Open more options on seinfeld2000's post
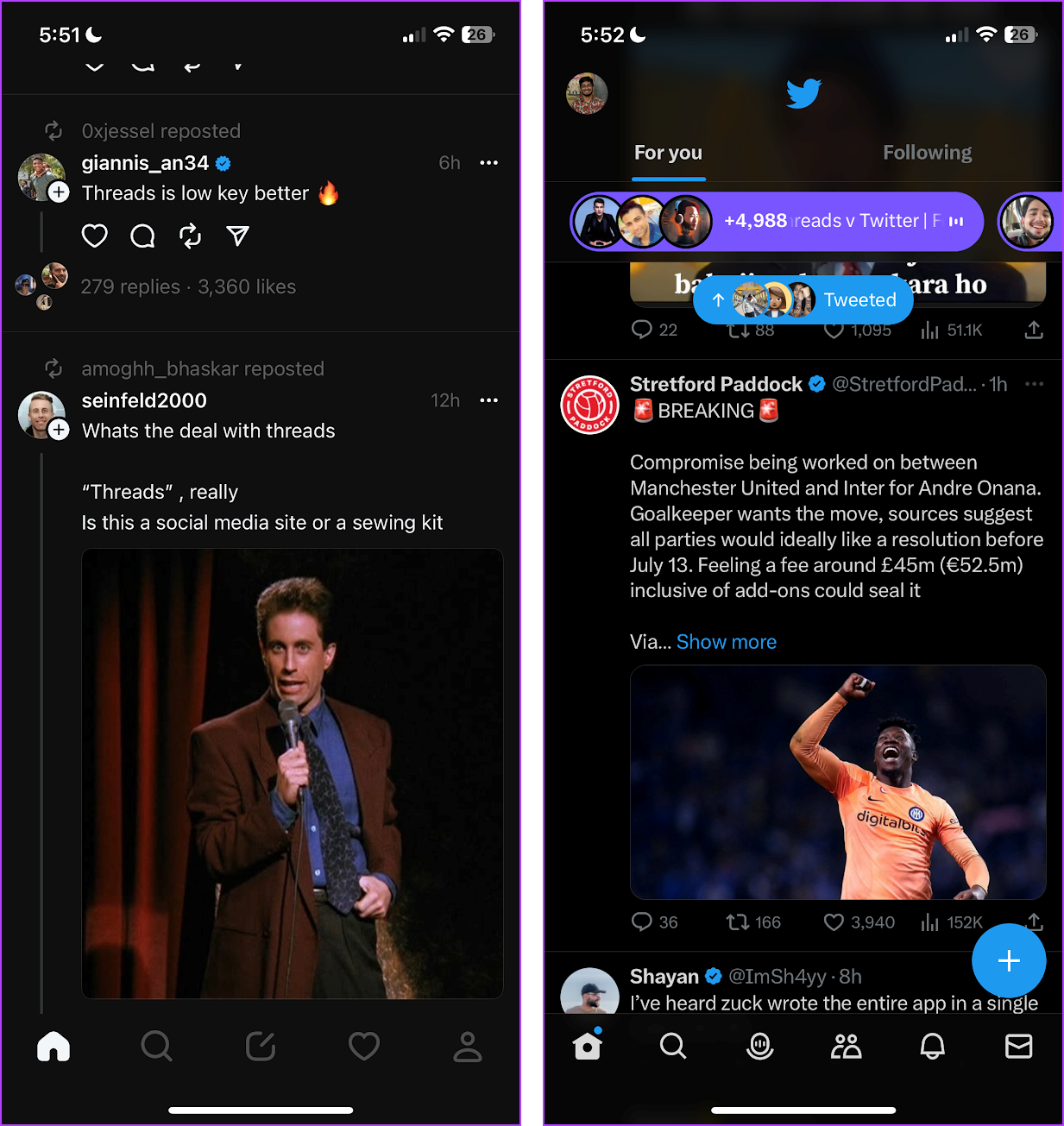 [489, 400]
